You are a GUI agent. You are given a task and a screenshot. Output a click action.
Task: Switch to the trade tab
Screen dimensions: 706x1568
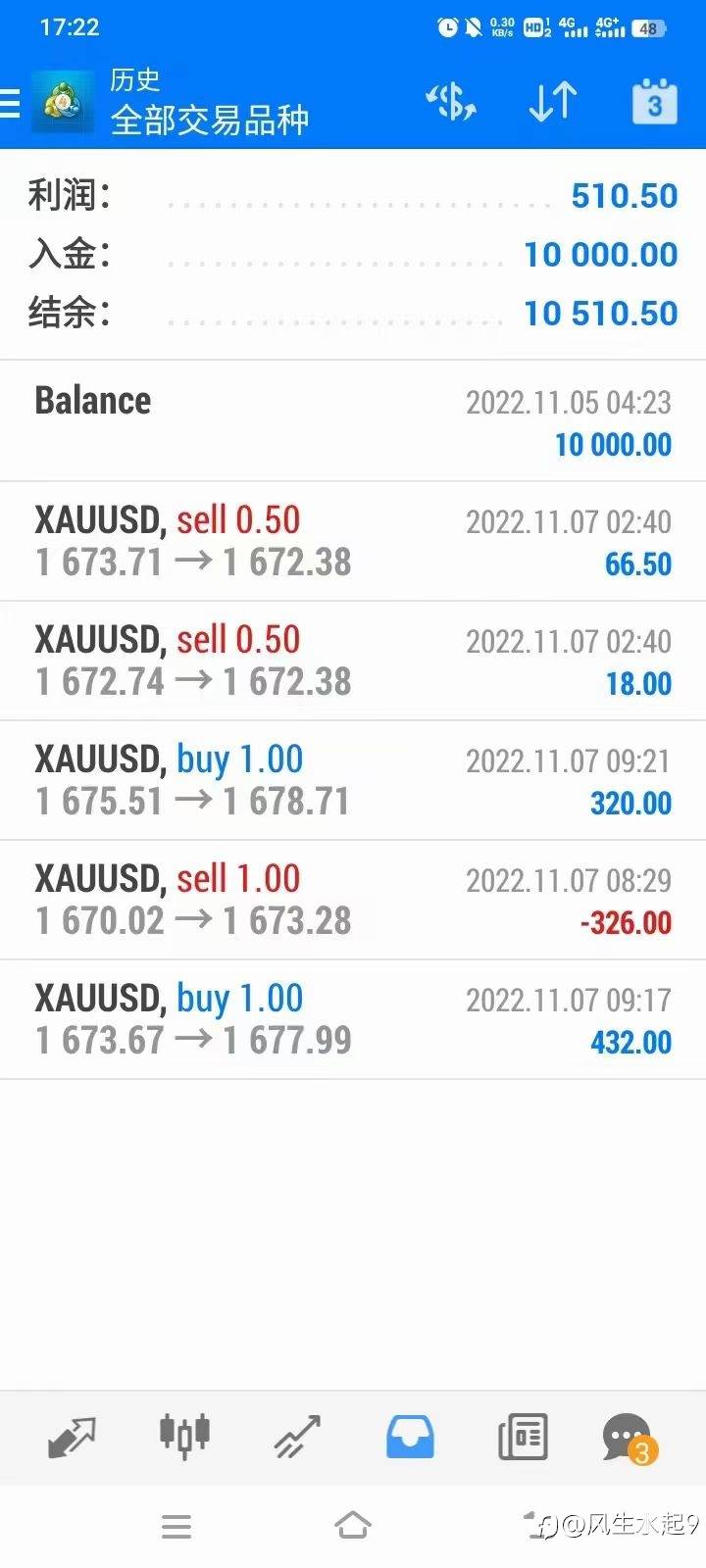[x=297, y=1438]
